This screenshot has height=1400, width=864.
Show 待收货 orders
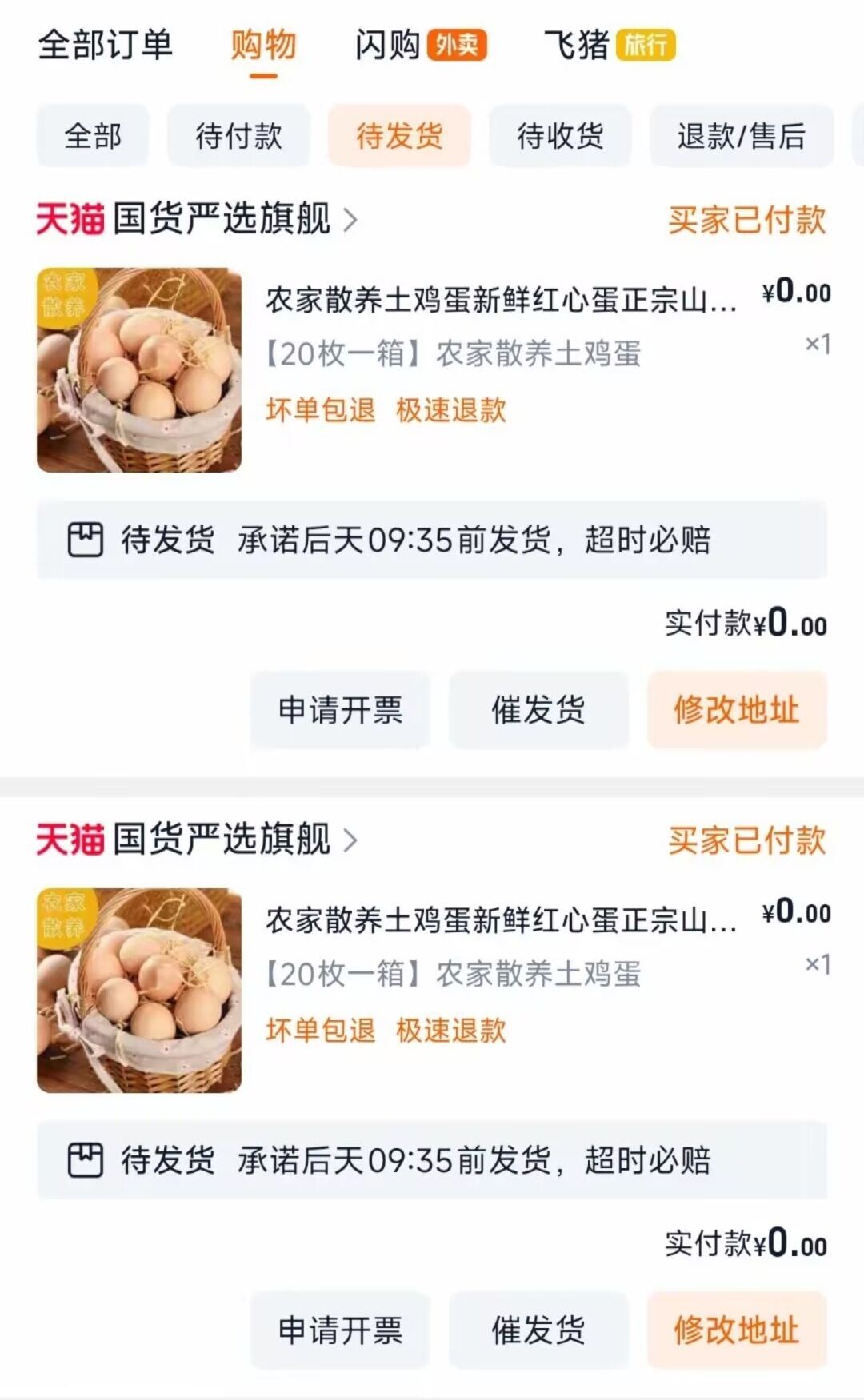pos(560,136)
